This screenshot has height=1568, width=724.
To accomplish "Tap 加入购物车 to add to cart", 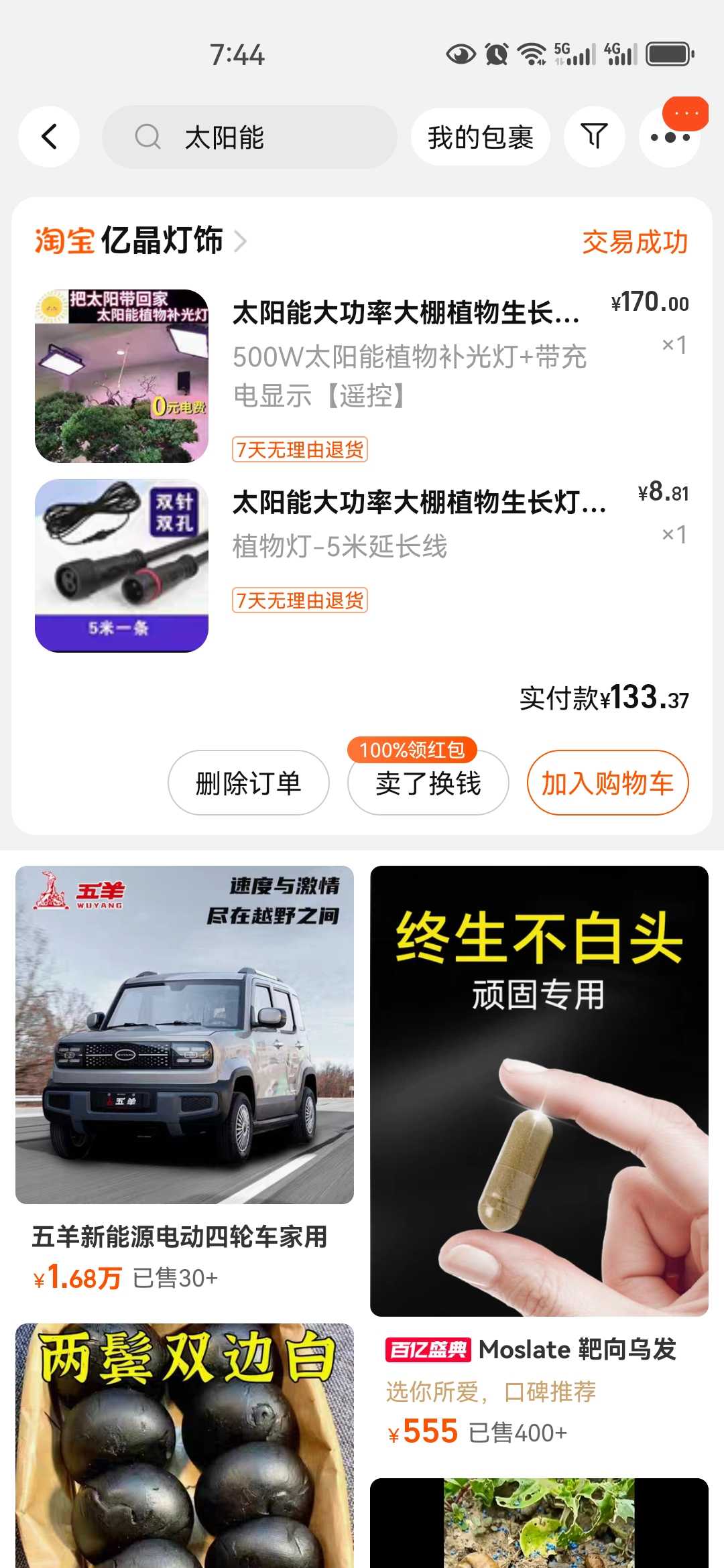I will pyautogui.click(x=608, y=783).
